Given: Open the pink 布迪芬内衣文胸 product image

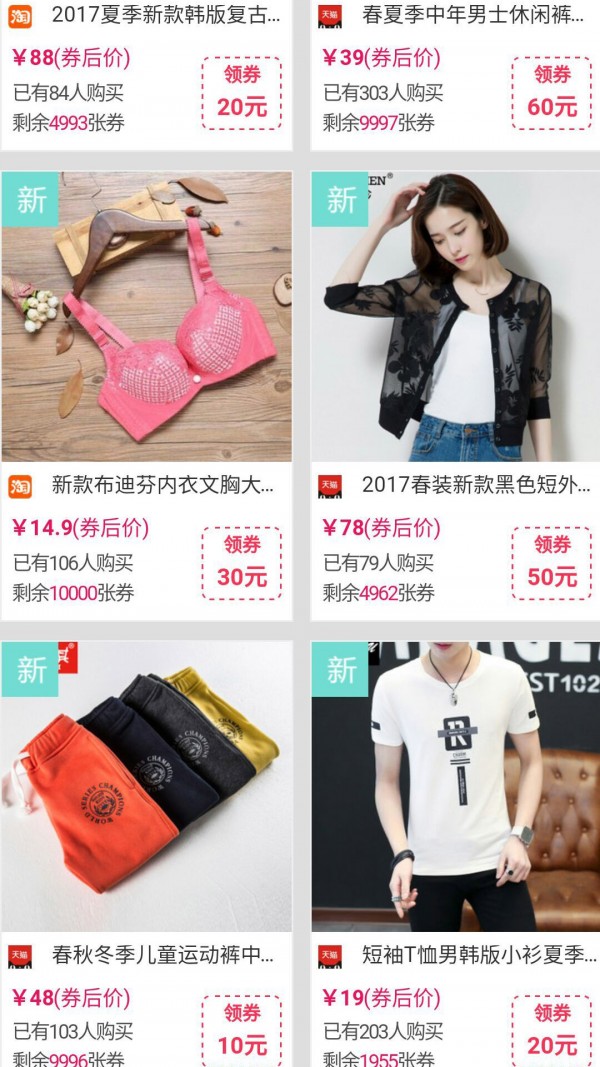Looking at the screenshot, I should pos(147,316).
